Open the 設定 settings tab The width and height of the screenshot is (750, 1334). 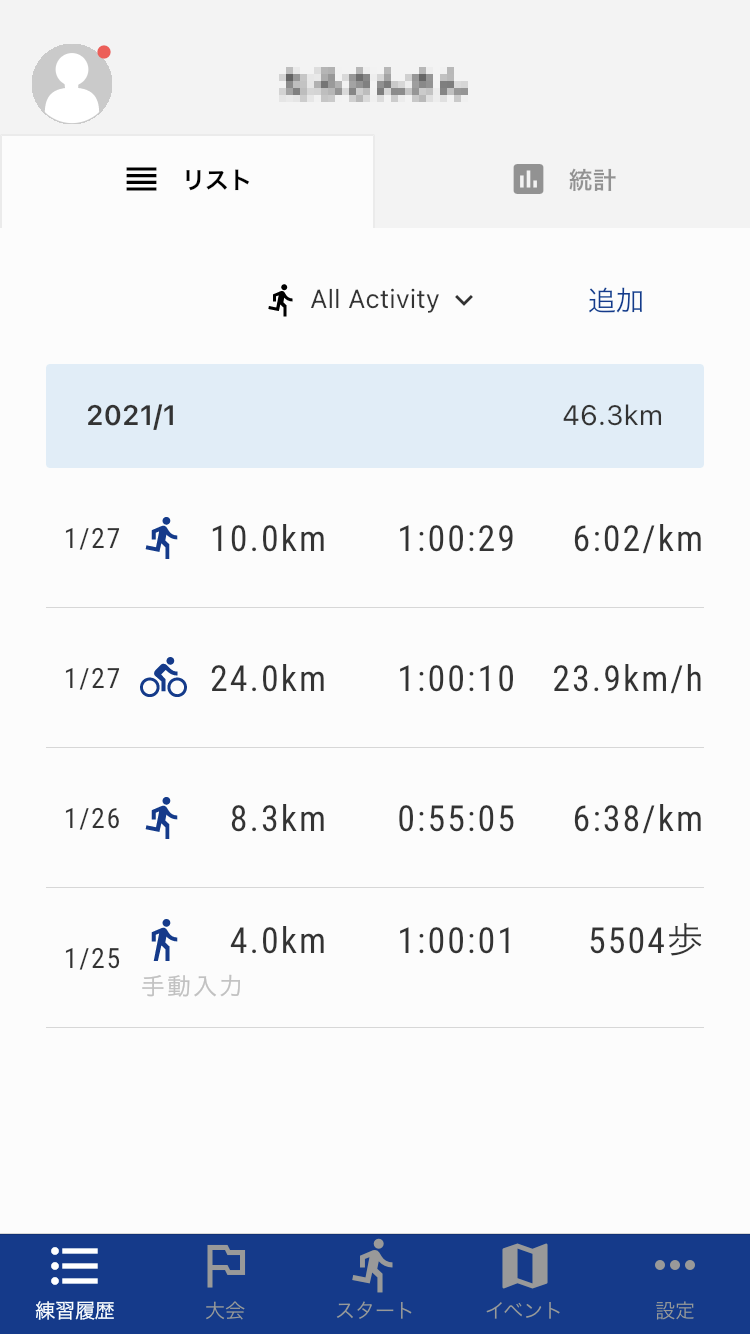(x=675, y=1283)
